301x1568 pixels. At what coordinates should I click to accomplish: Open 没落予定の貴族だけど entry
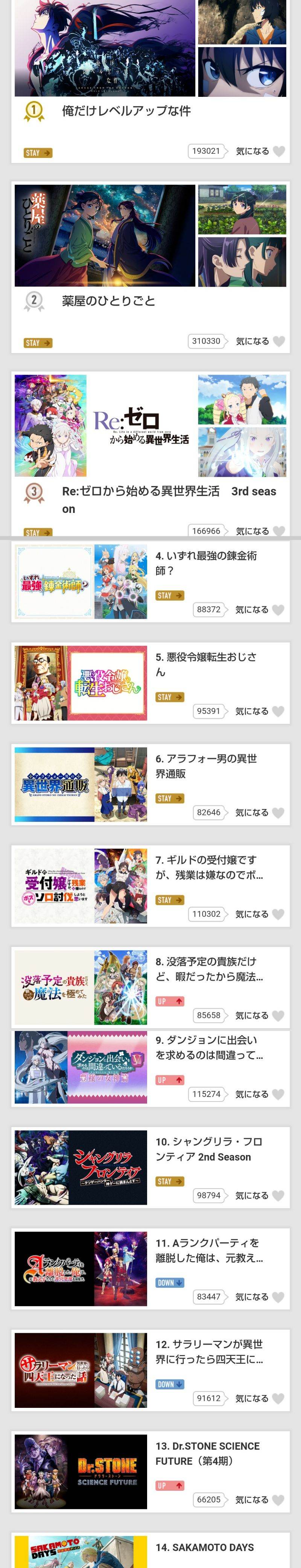click(208, 969)
